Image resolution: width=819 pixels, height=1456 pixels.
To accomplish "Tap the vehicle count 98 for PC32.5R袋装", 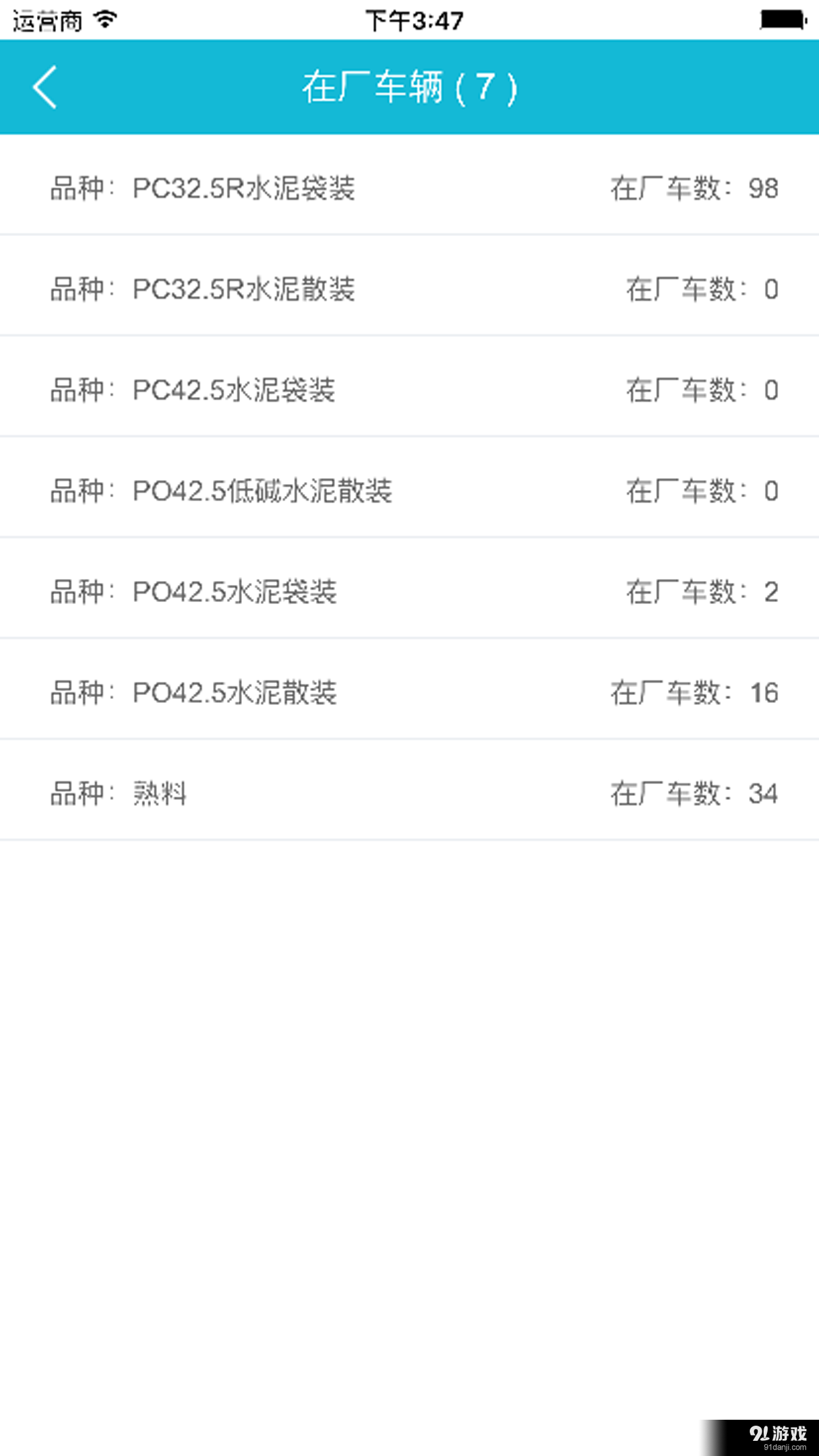I will [765, 190].
